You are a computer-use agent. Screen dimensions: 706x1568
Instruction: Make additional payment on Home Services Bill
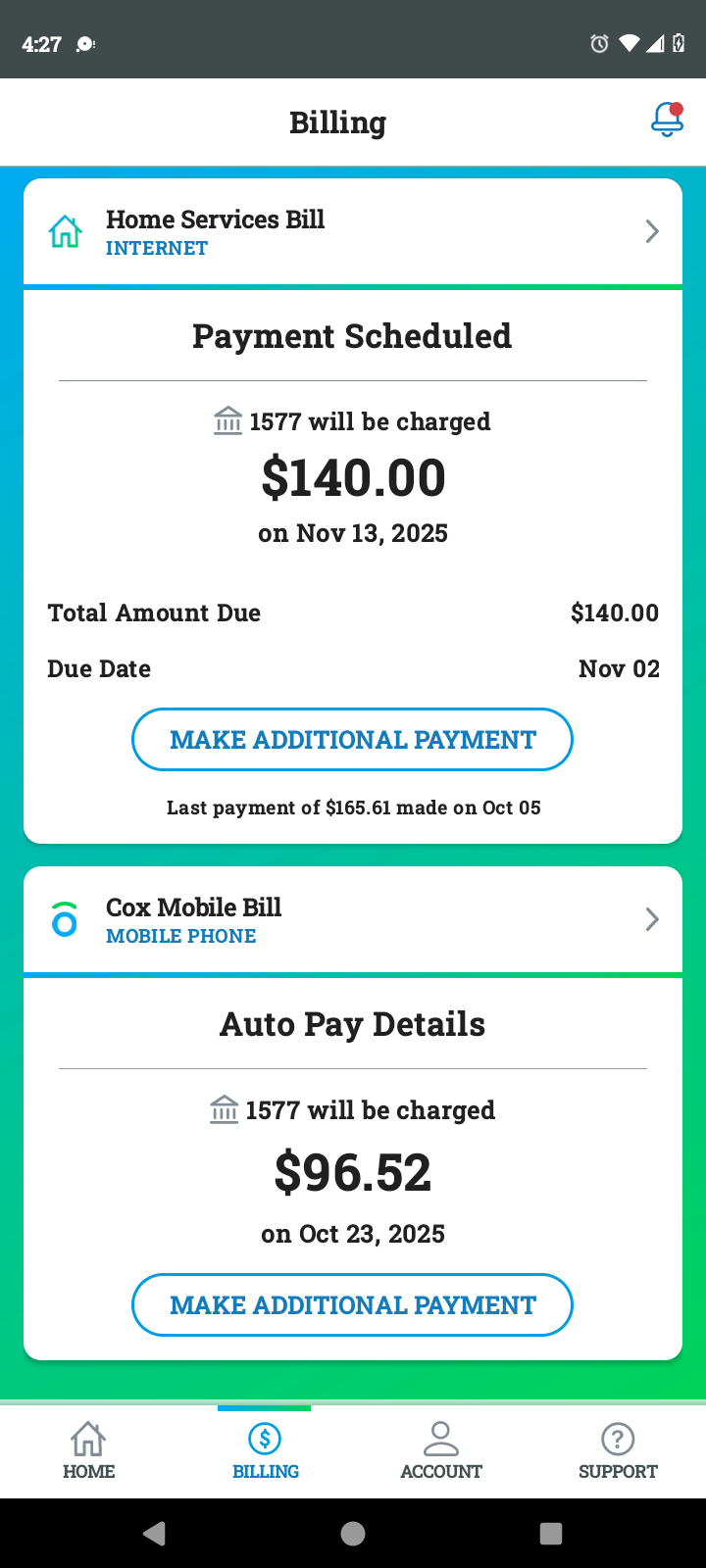pos(352,740)
